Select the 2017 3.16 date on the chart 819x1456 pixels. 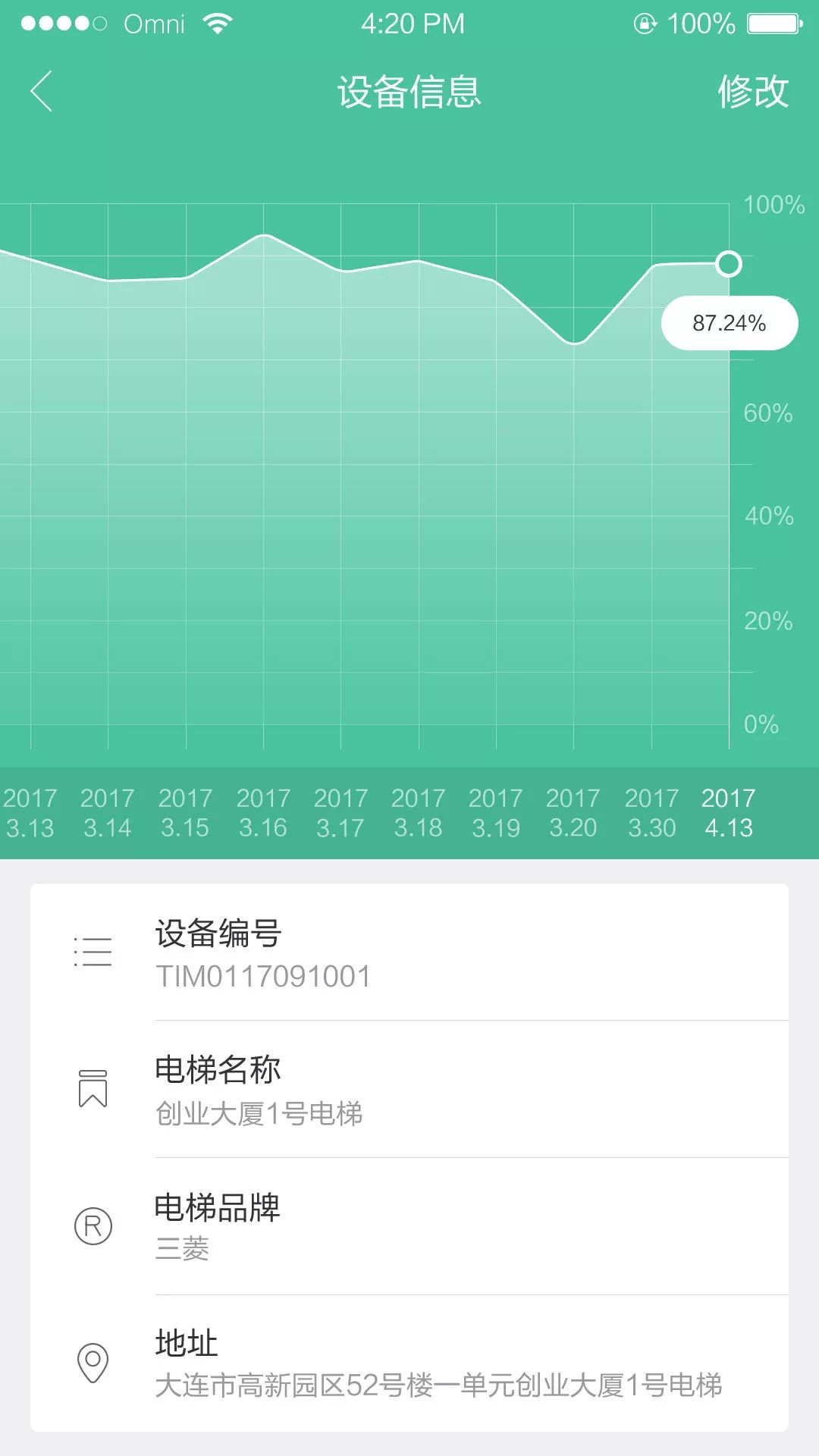click(x=263, y=812)
